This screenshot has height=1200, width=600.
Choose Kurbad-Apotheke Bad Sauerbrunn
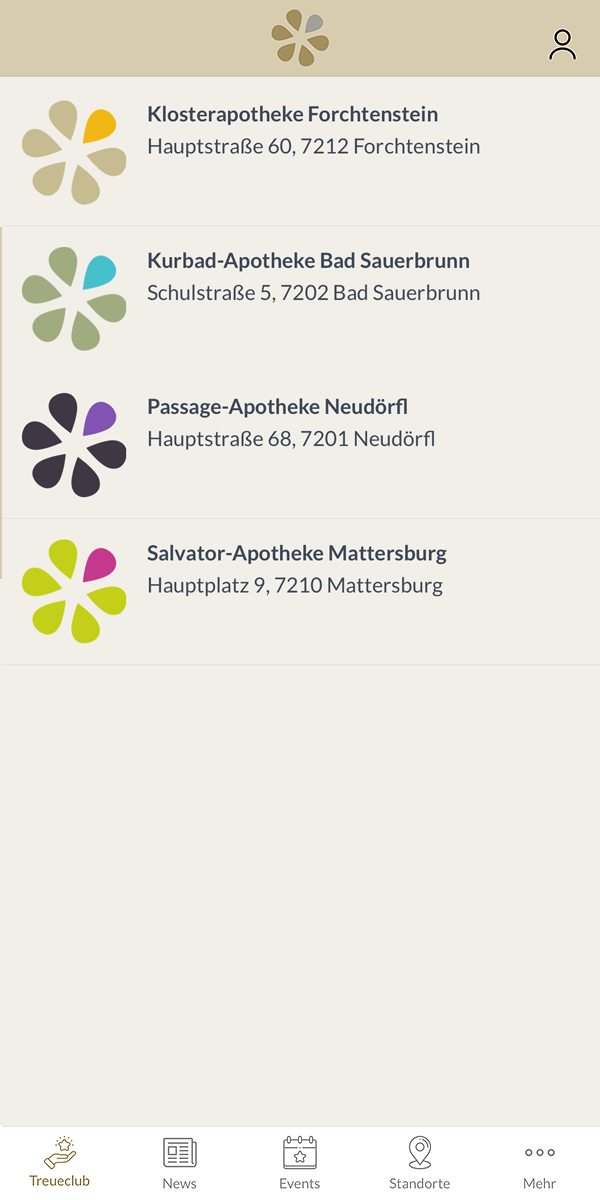click(300, 298)
